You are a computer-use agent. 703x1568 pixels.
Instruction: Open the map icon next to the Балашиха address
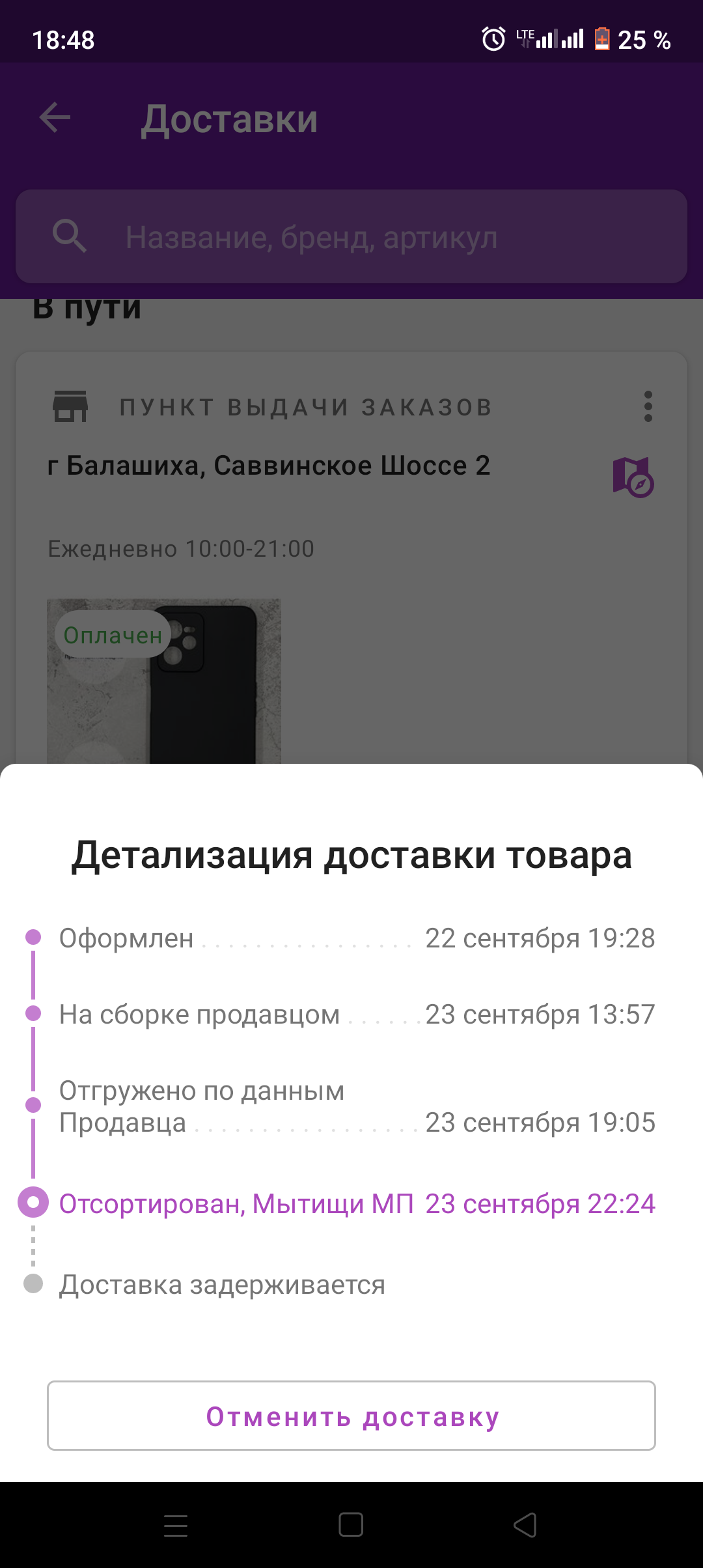tap(633, 477)
